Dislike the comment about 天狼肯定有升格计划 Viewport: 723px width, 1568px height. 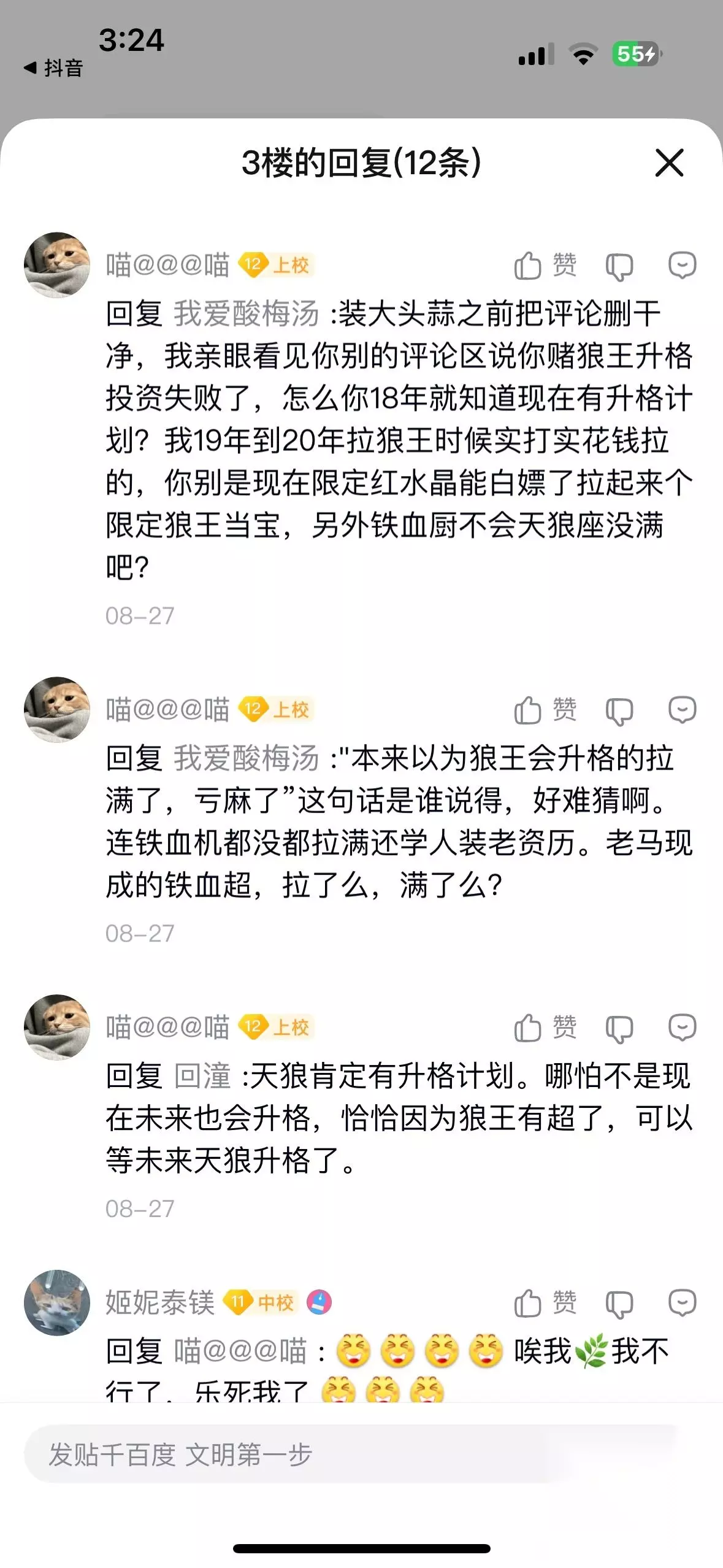tap(619, 1028)
